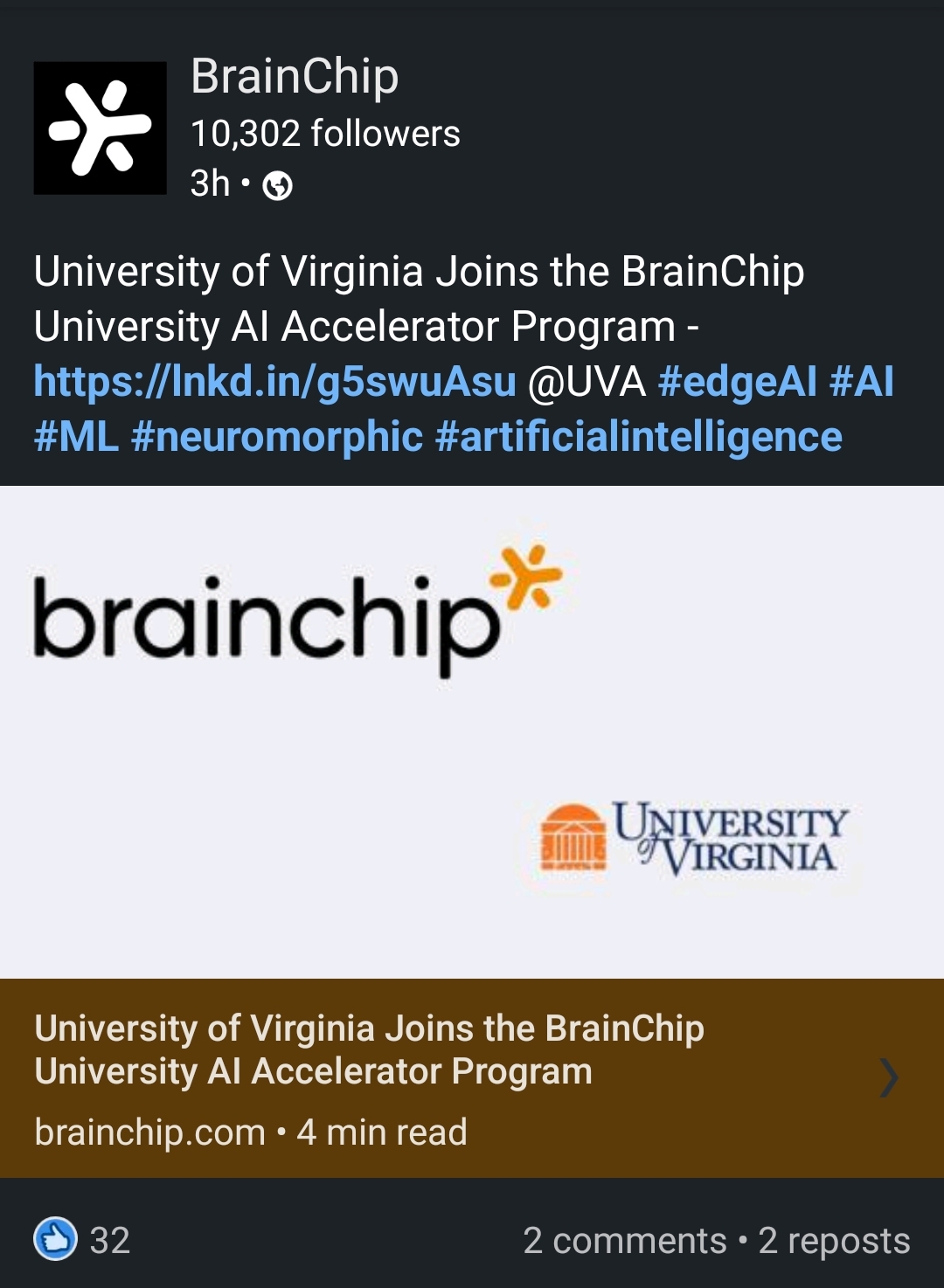Open the brainchip article preview image
Viewport: 944px width, 1288px height.
[x=472, y=731]
